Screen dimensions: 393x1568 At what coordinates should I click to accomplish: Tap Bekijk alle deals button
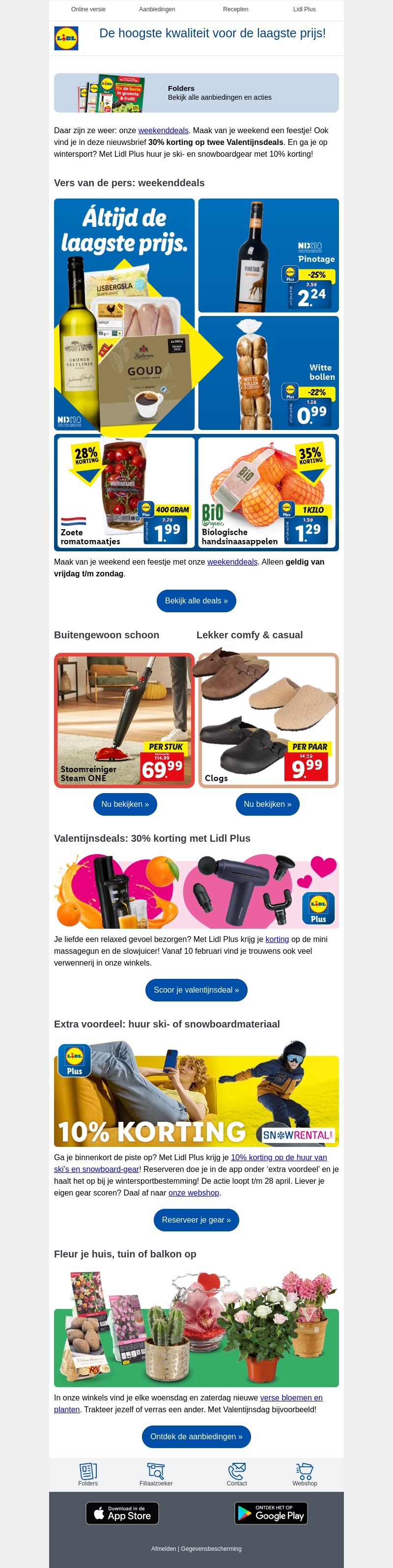coord(196,601)
